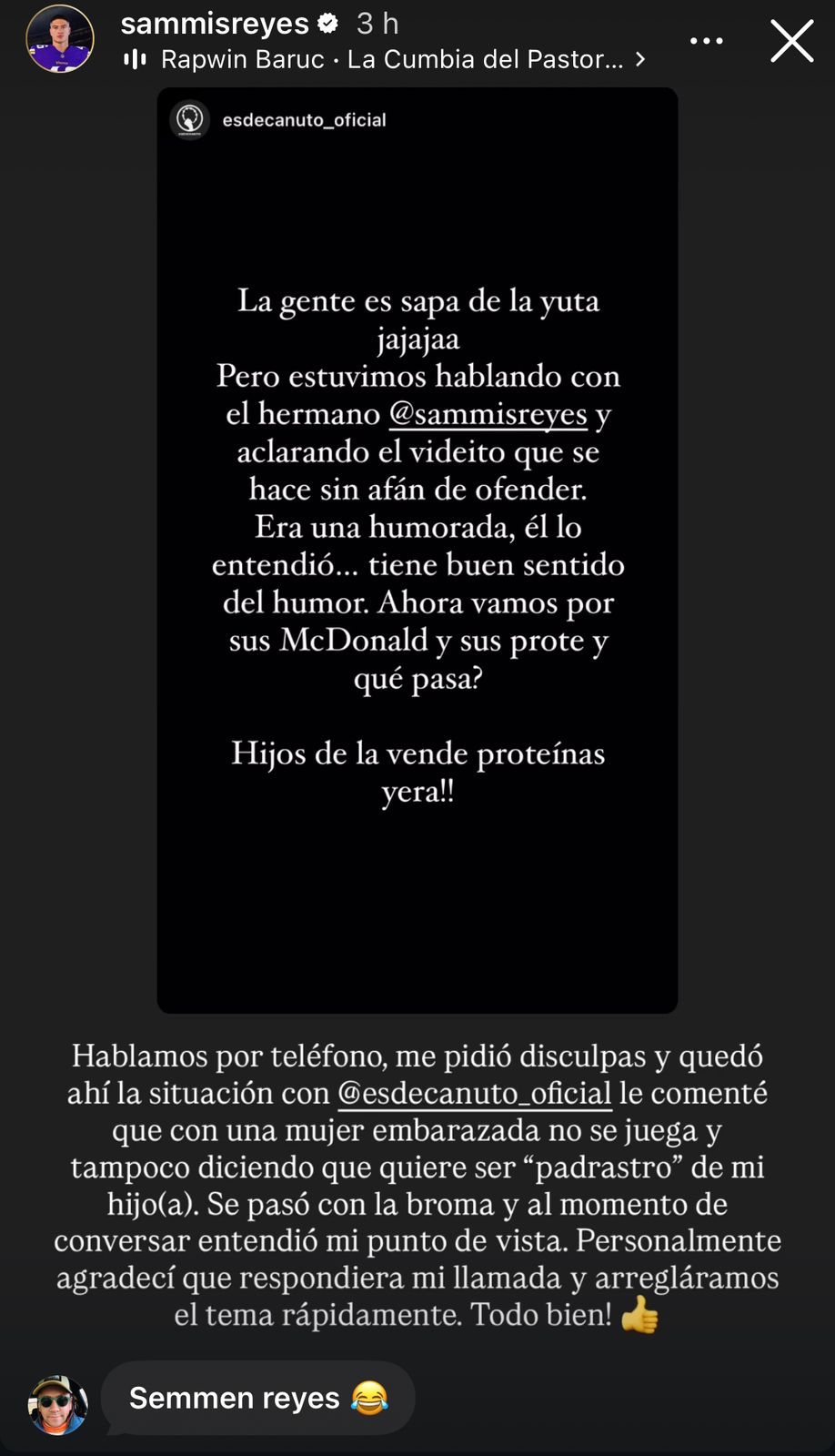
Task: Open the "Semmen reyes" reply bubble
Action: (x=257, y=1398)
